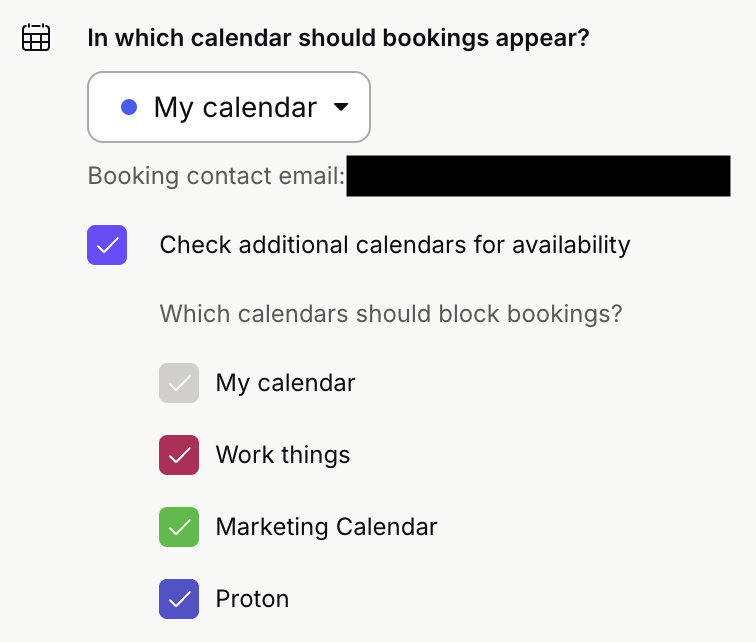Deselect the Marketing Calendar checkbox
The height and width of the screenshot is (642, 756).
click(179, 527)
